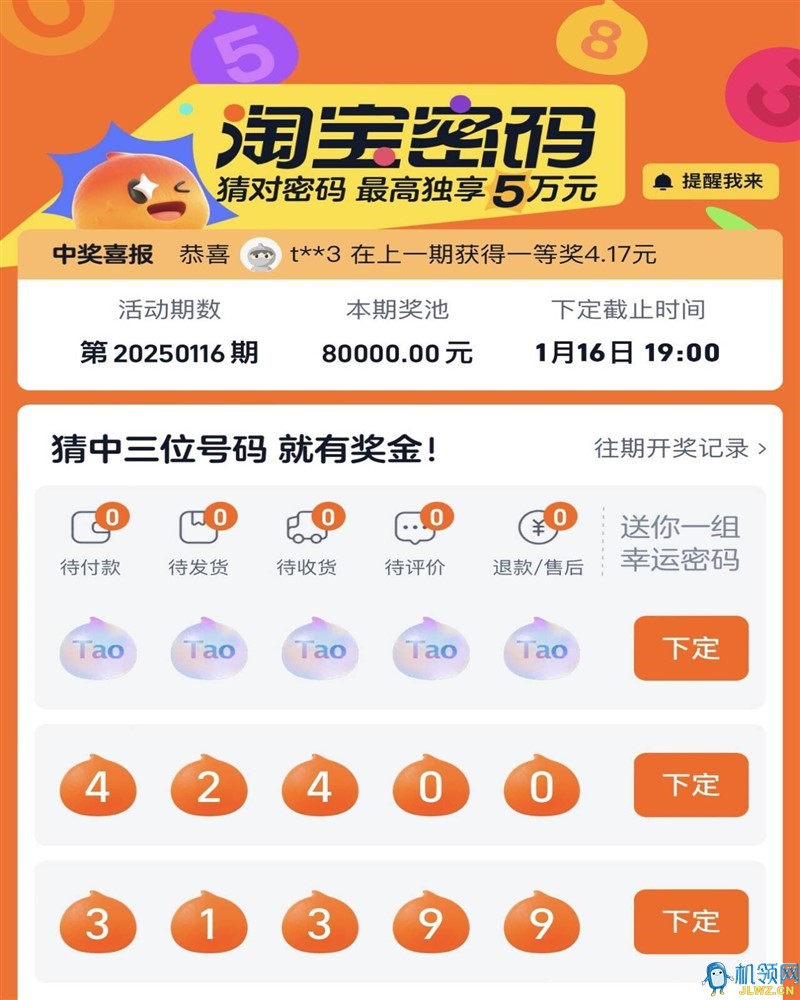
Task: Tap 下定 for number set 42400
Action: pos(691,785)
